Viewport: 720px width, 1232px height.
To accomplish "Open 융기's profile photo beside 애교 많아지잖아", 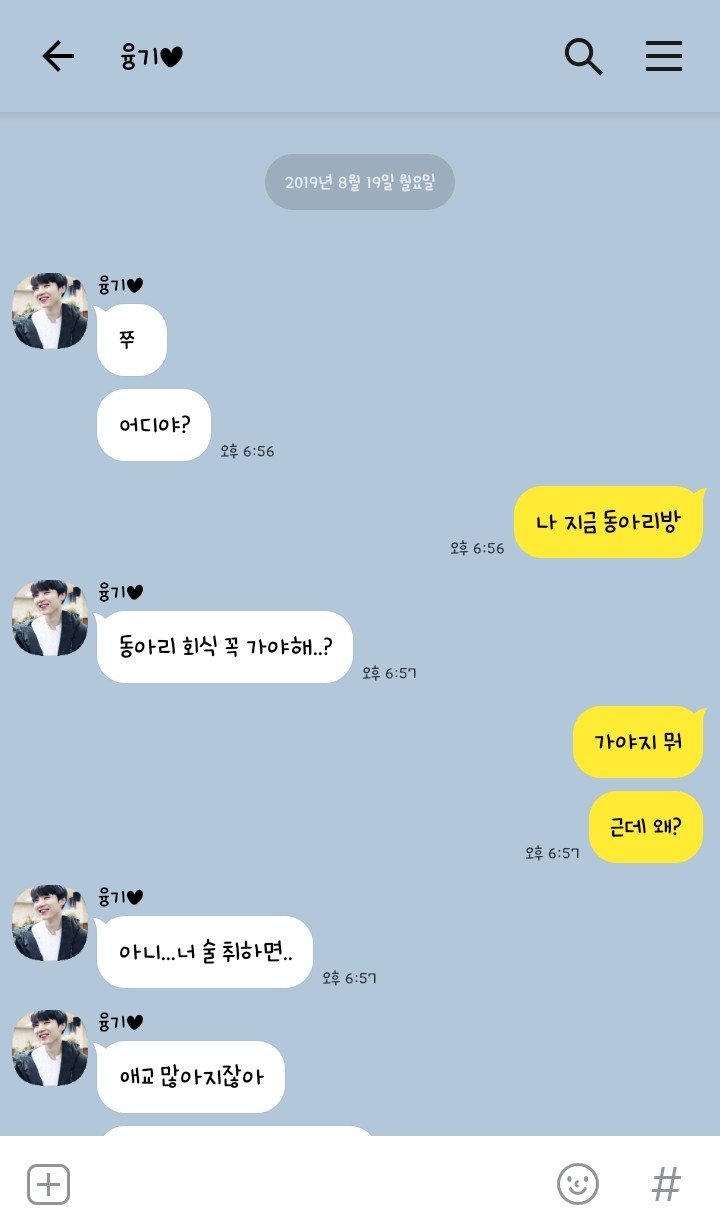I will click(x=50, y=1047).
